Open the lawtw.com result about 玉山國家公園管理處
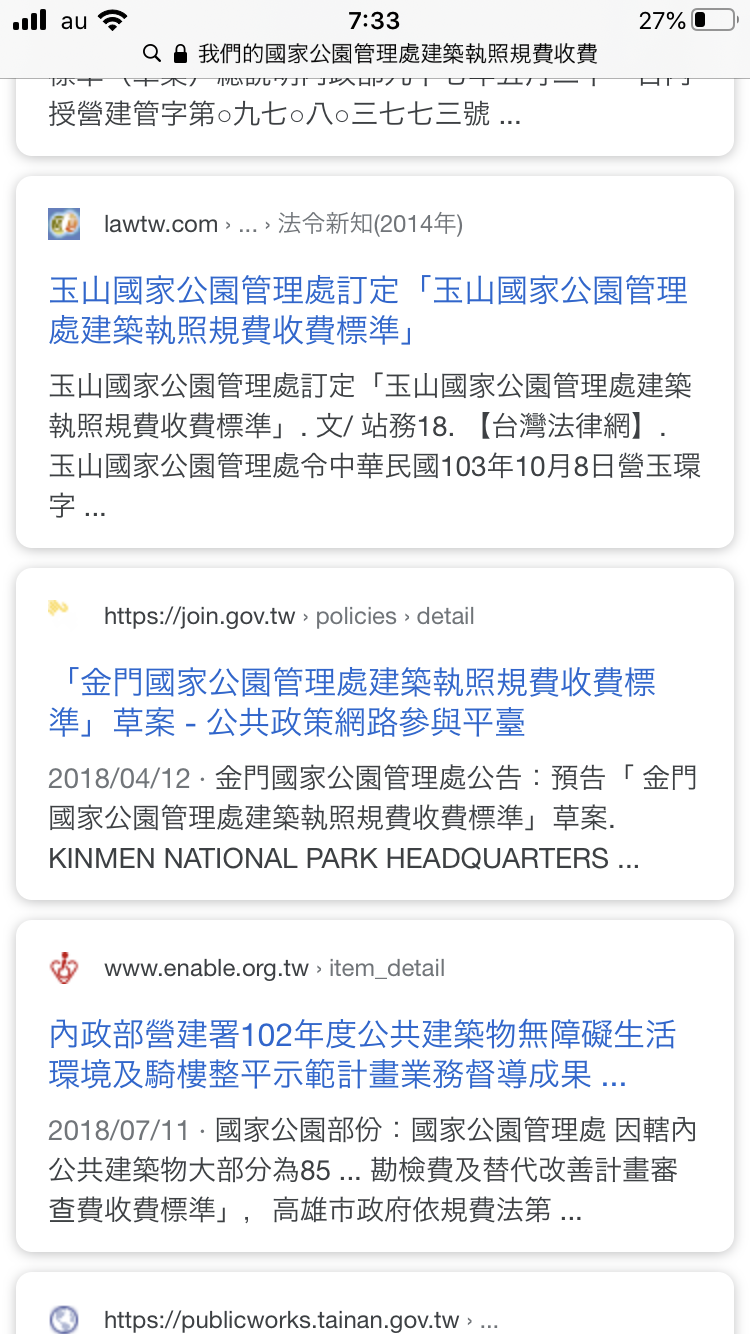The image size is (750, 1334). click(368, 311)
